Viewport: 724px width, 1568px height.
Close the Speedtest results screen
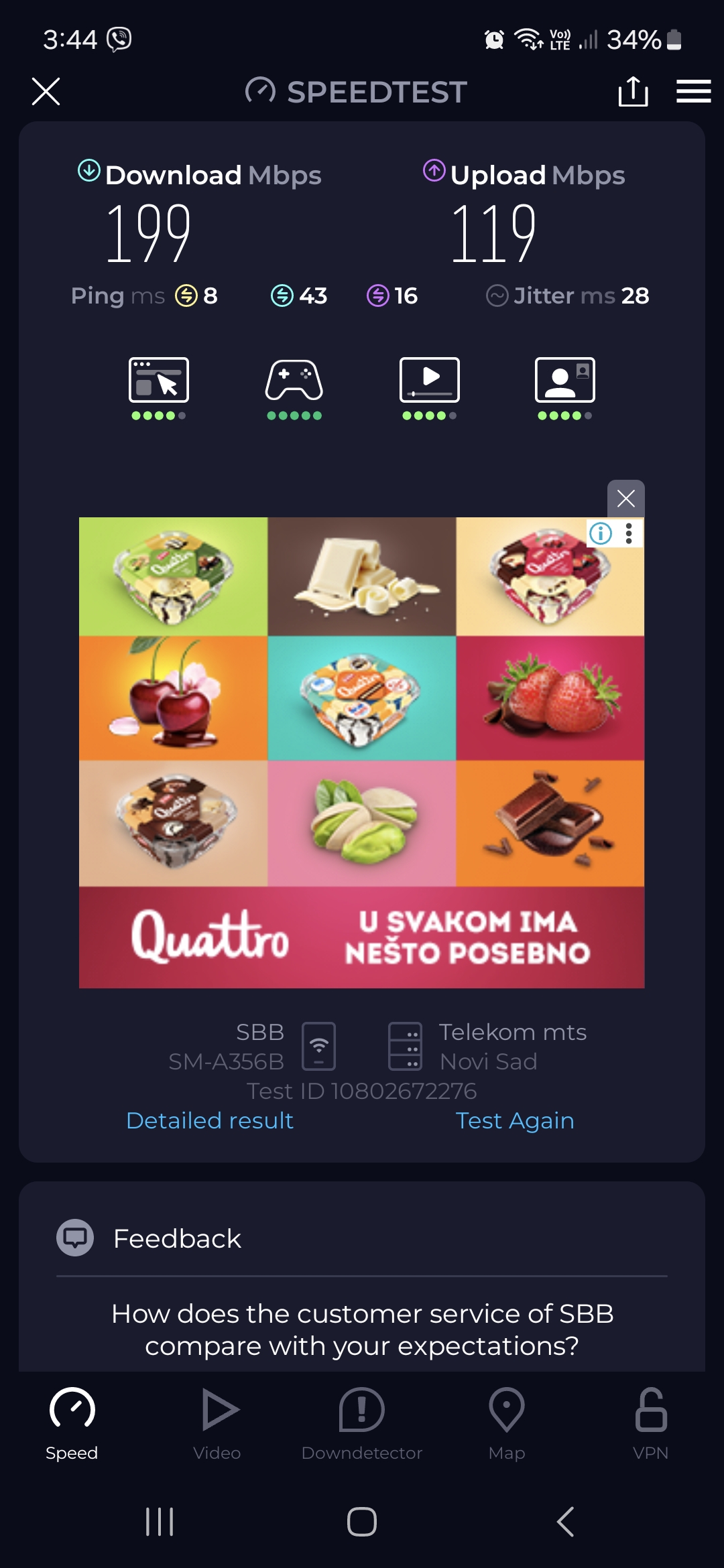click(46, 91)
